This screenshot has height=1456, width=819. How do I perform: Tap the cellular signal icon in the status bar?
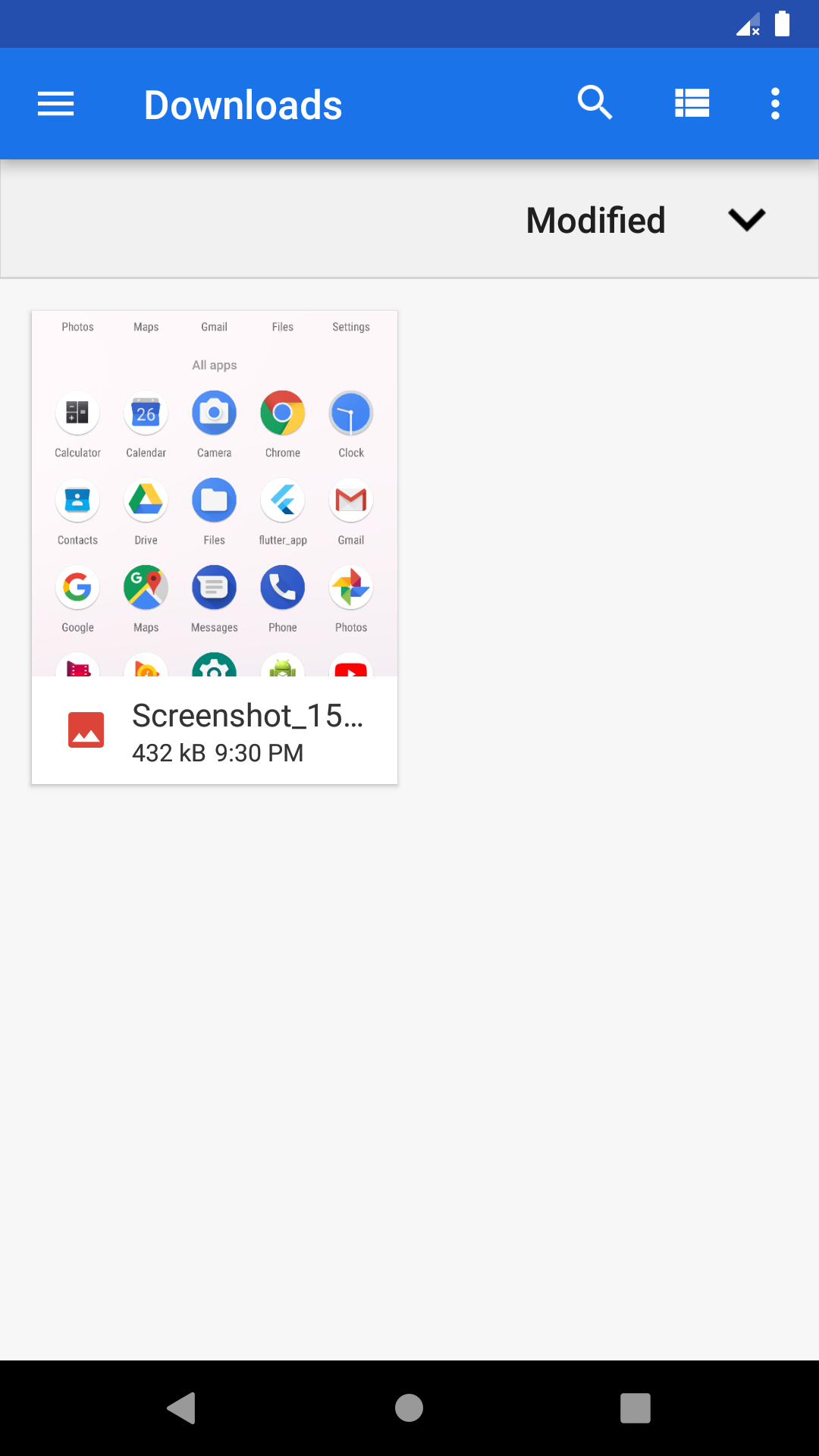(x=746, y=24)
